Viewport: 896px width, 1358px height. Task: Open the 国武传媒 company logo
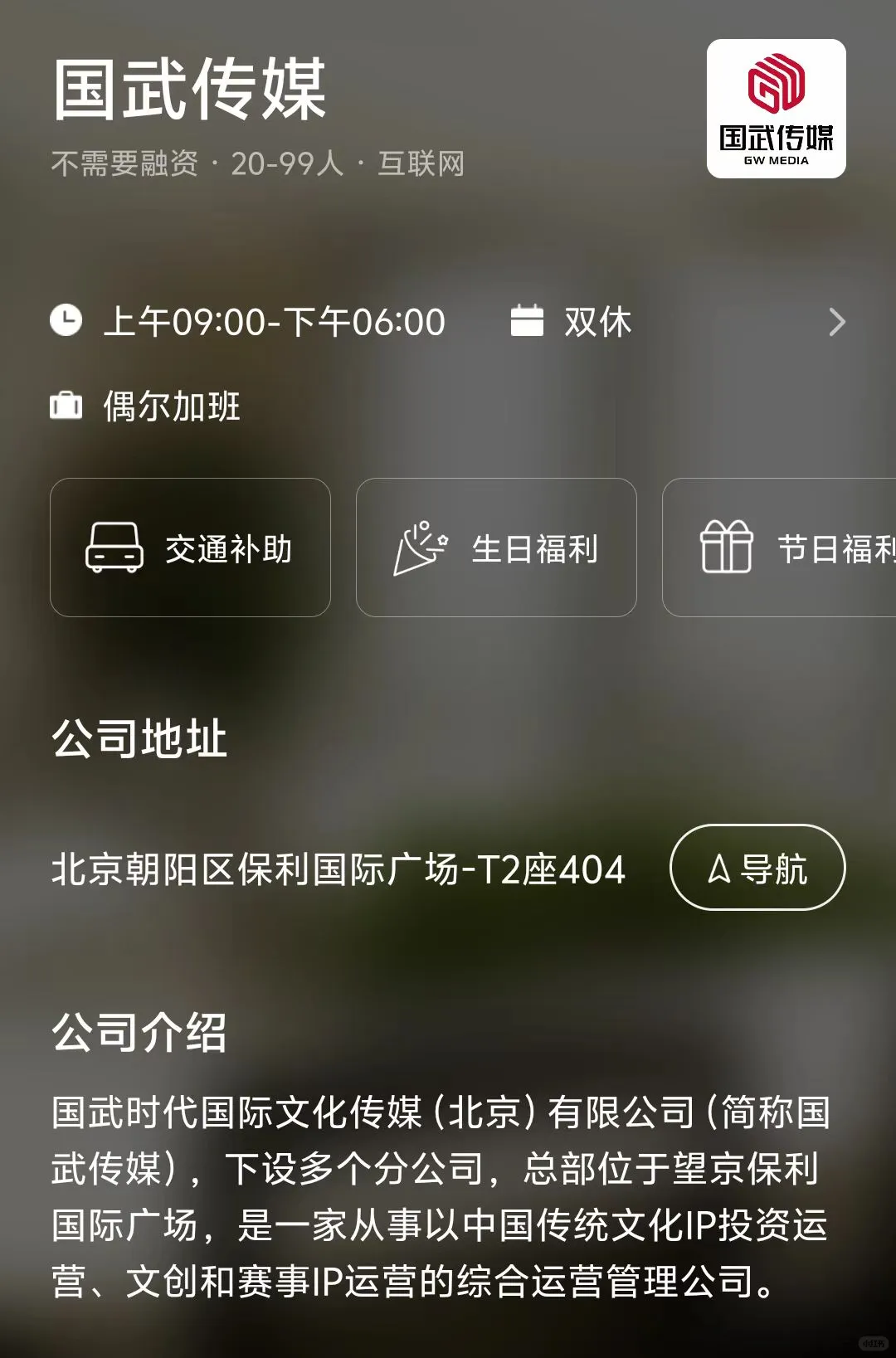click(x=777, y=109)
